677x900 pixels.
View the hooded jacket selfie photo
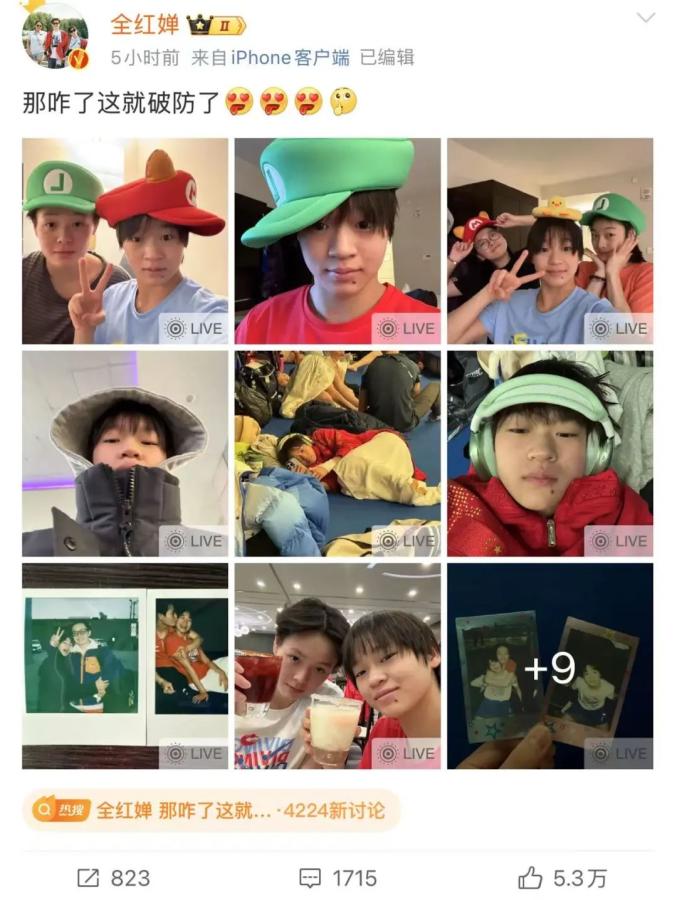(125, 453)
